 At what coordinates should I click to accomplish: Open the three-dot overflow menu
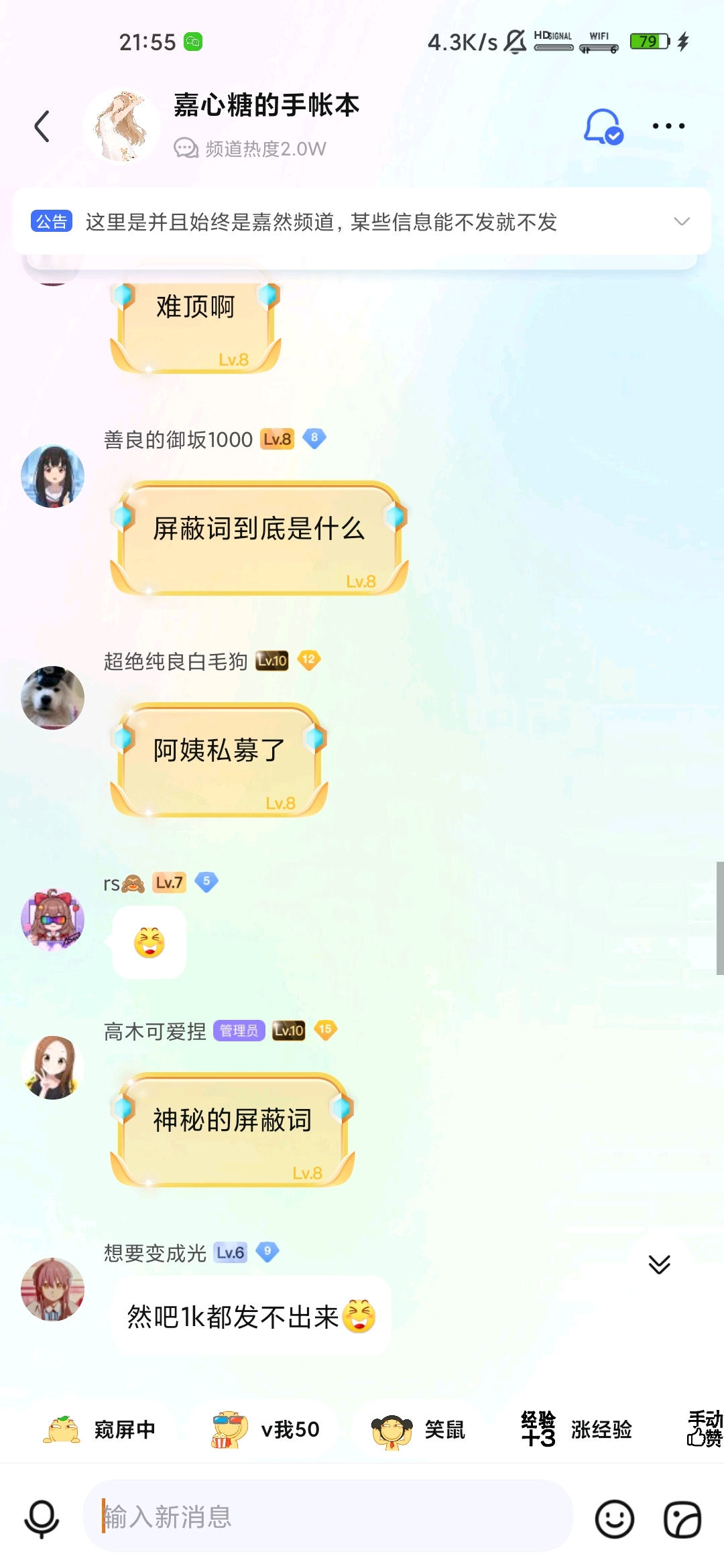click(668, 126)
